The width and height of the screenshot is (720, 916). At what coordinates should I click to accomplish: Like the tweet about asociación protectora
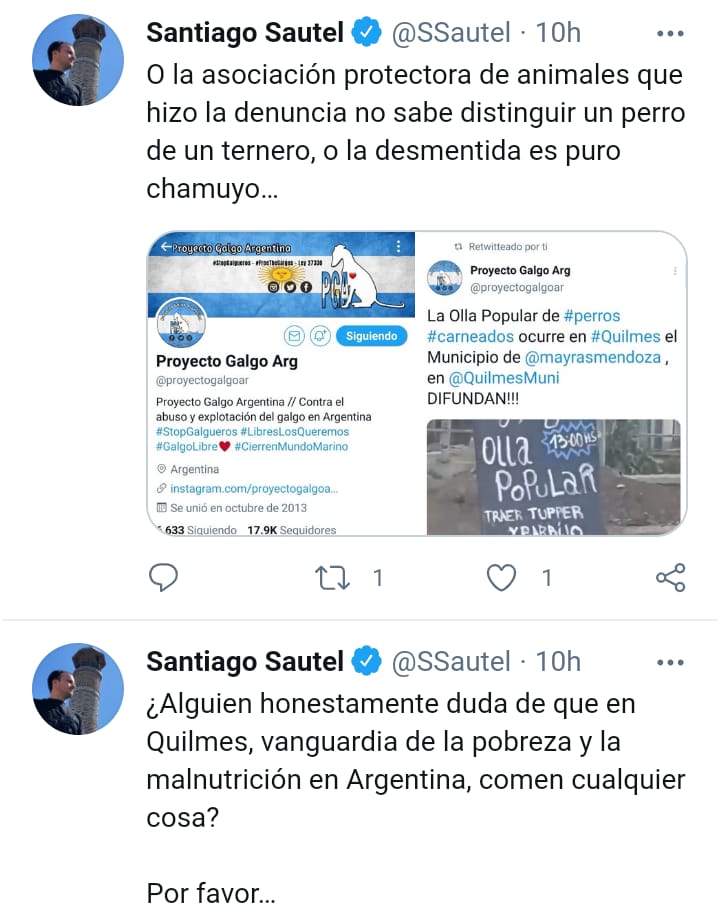501,577
